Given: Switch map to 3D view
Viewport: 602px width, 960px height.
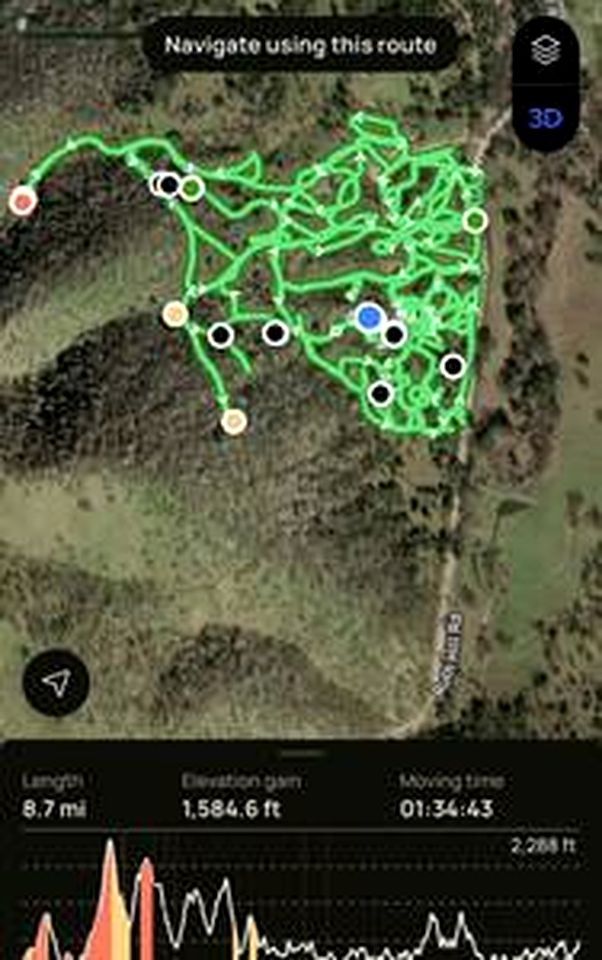Looking at the screenshot, I should [x=545, y=119].
